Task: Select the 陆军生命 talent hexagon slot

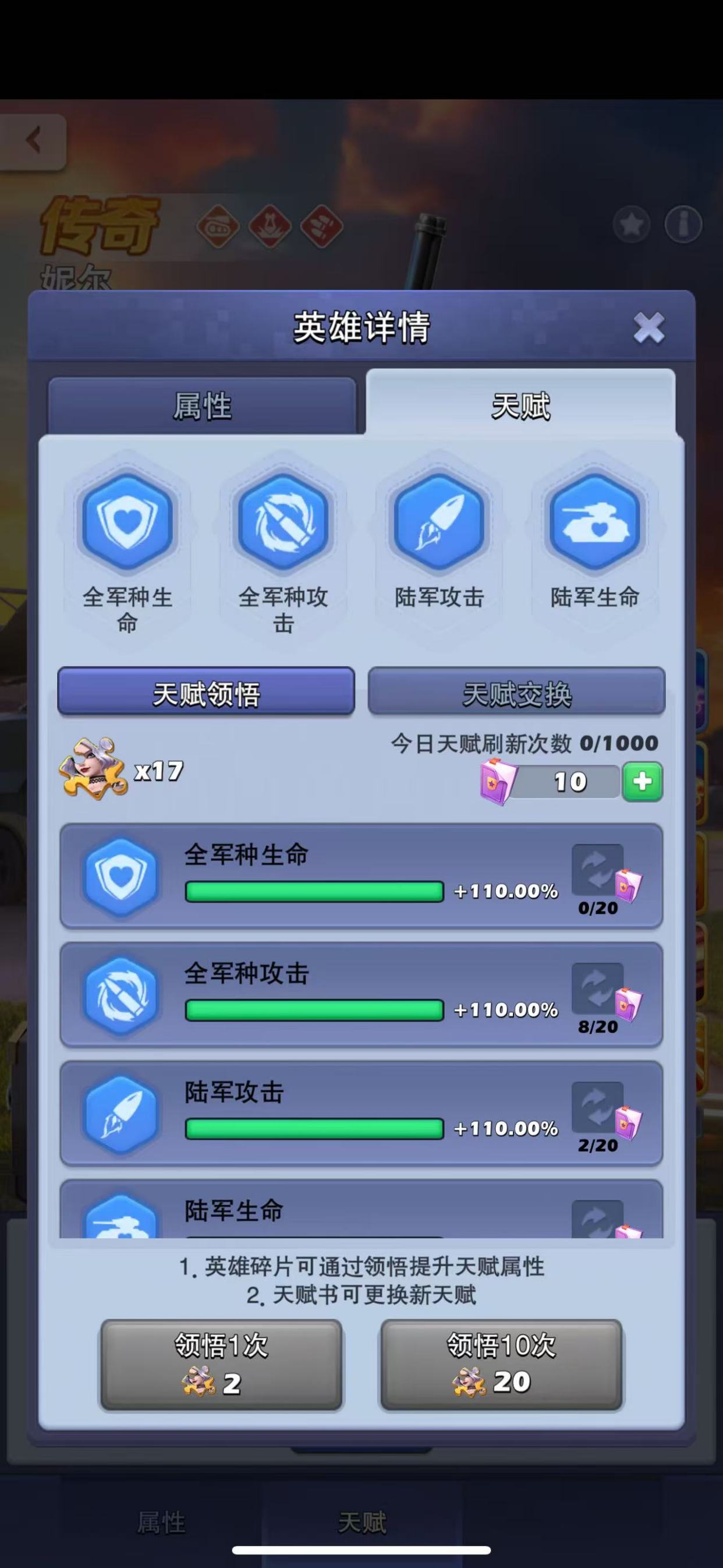Action: tap(594, 522)
